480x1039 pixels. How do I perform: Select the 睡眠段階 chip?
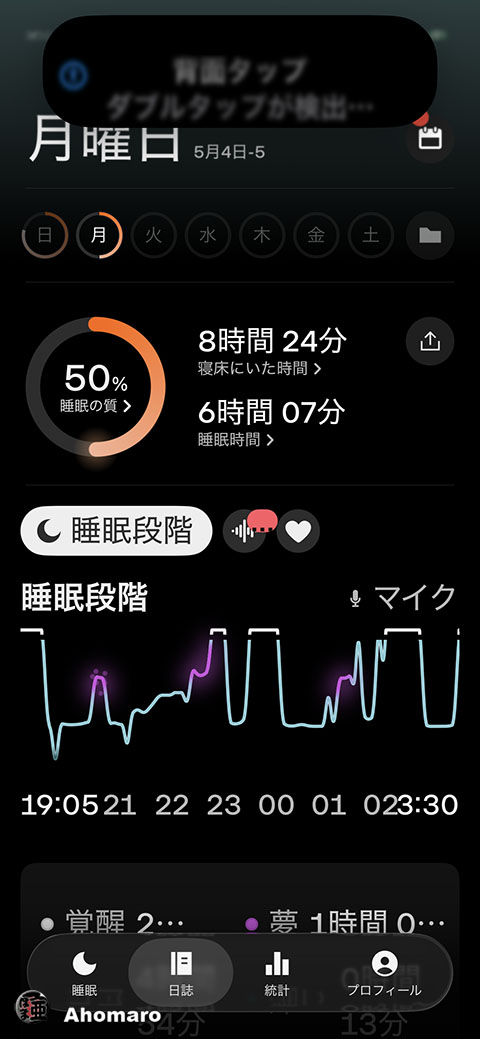coord(117,531)
